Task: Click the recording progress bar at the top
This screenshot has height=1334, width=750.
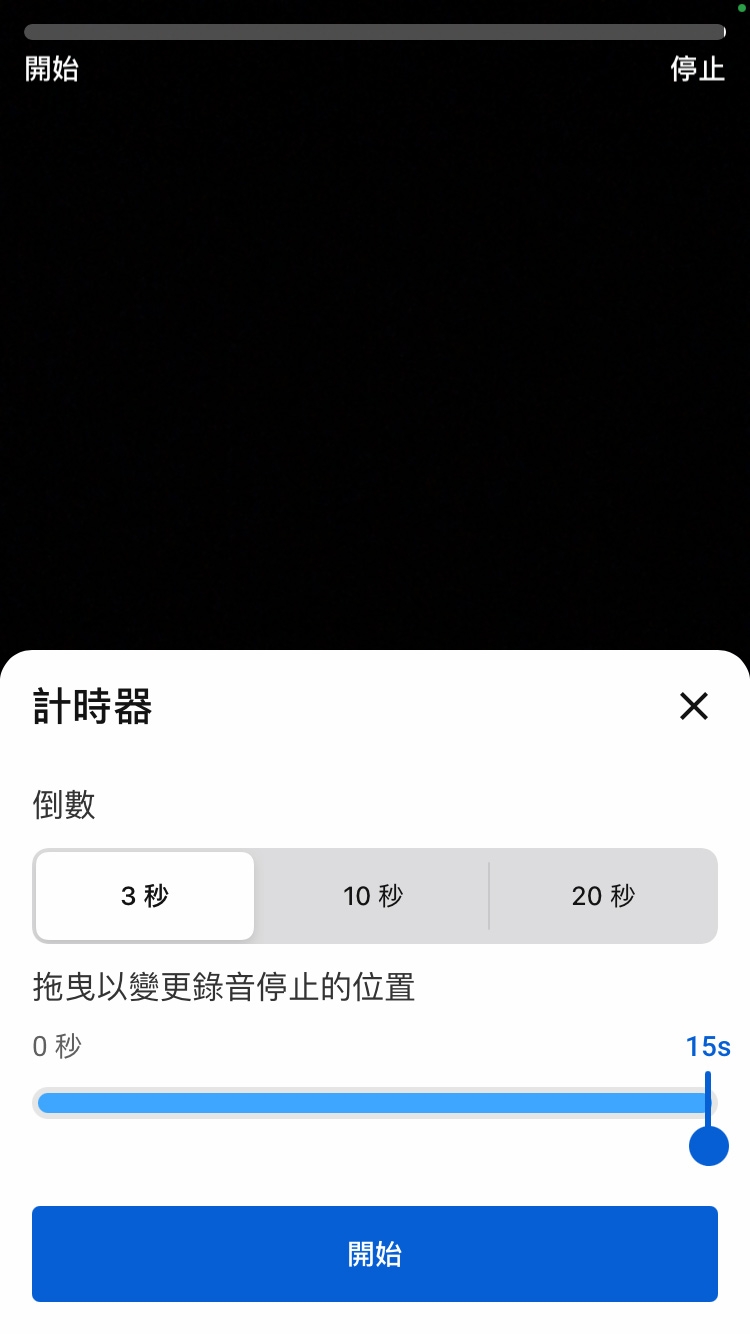Action: coord(375,32)
